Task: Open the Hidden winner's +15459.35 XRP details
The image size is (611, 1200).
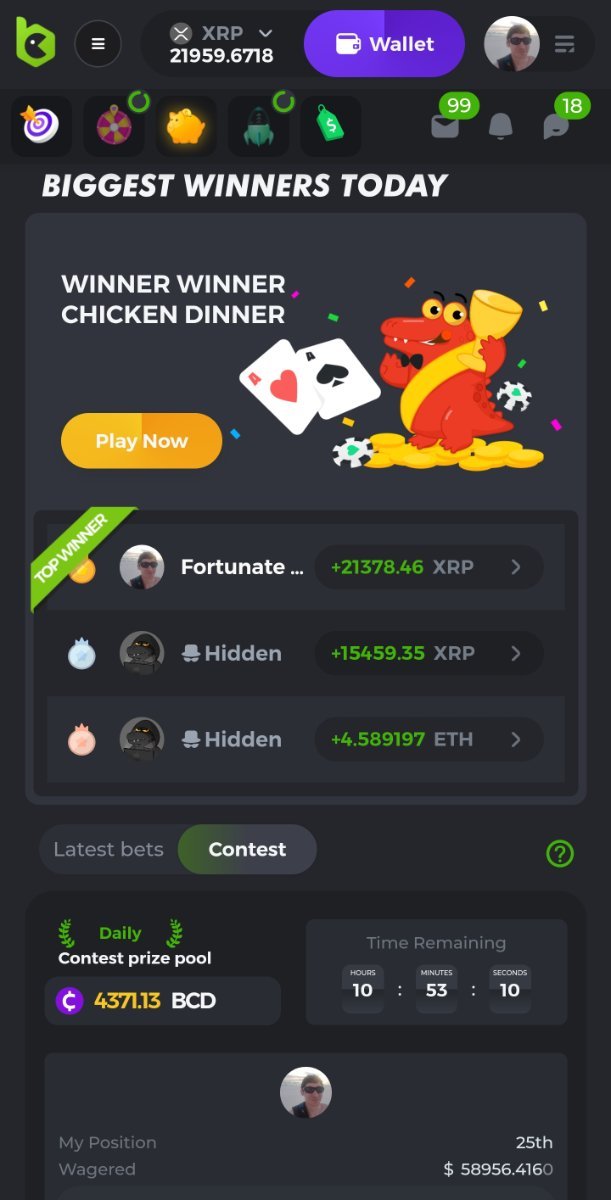Action: click(x=429, y=654)
